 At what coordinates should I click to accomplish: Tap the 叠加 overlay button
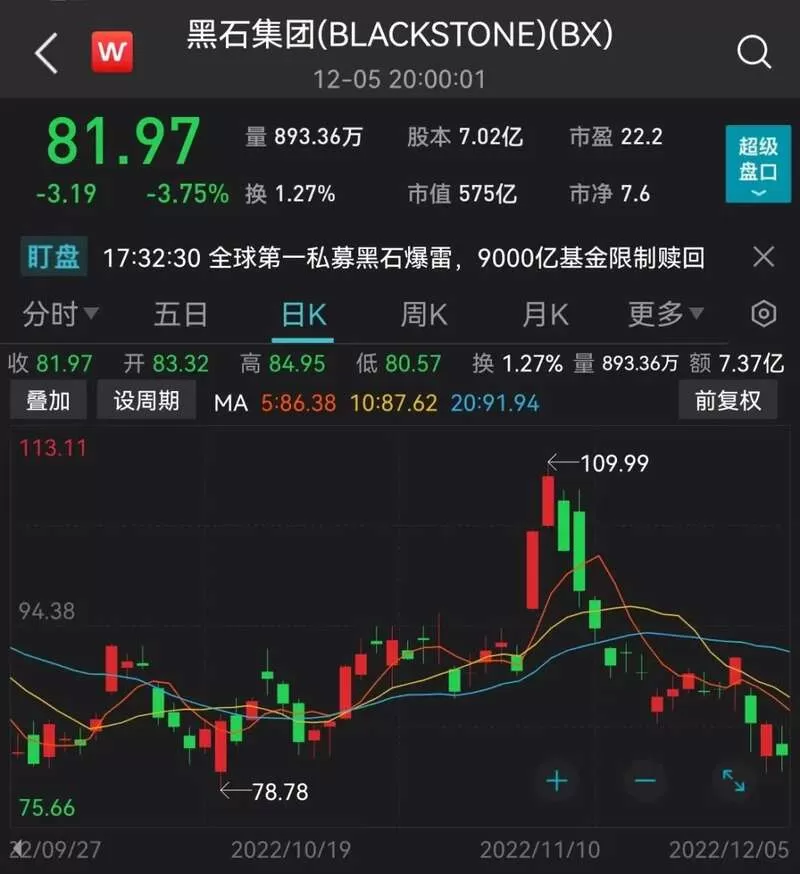pos(48,400)
